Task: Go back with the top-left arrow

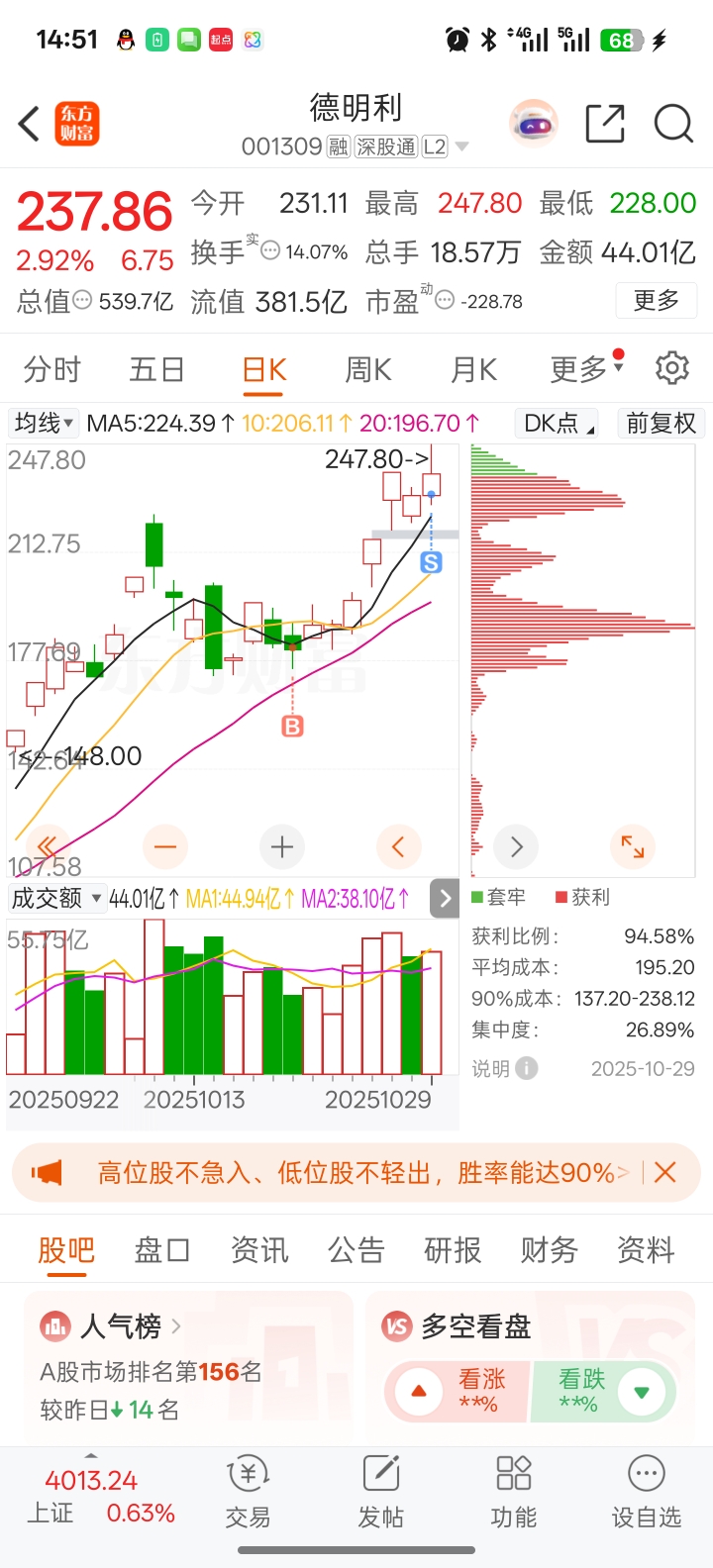Action: [x=30, y=125]
